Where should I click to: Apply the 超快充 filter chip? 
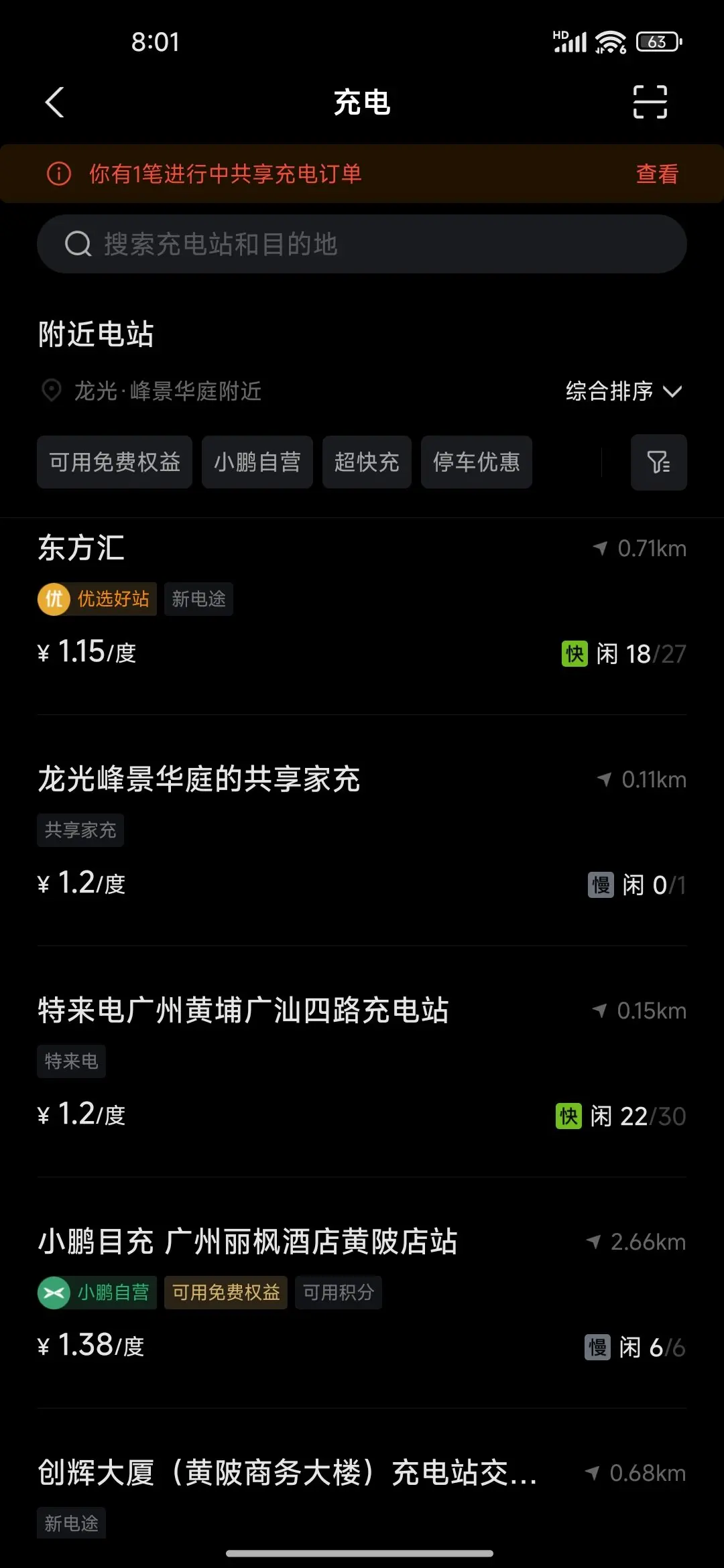pyautogui.click(x=367, y=462)
